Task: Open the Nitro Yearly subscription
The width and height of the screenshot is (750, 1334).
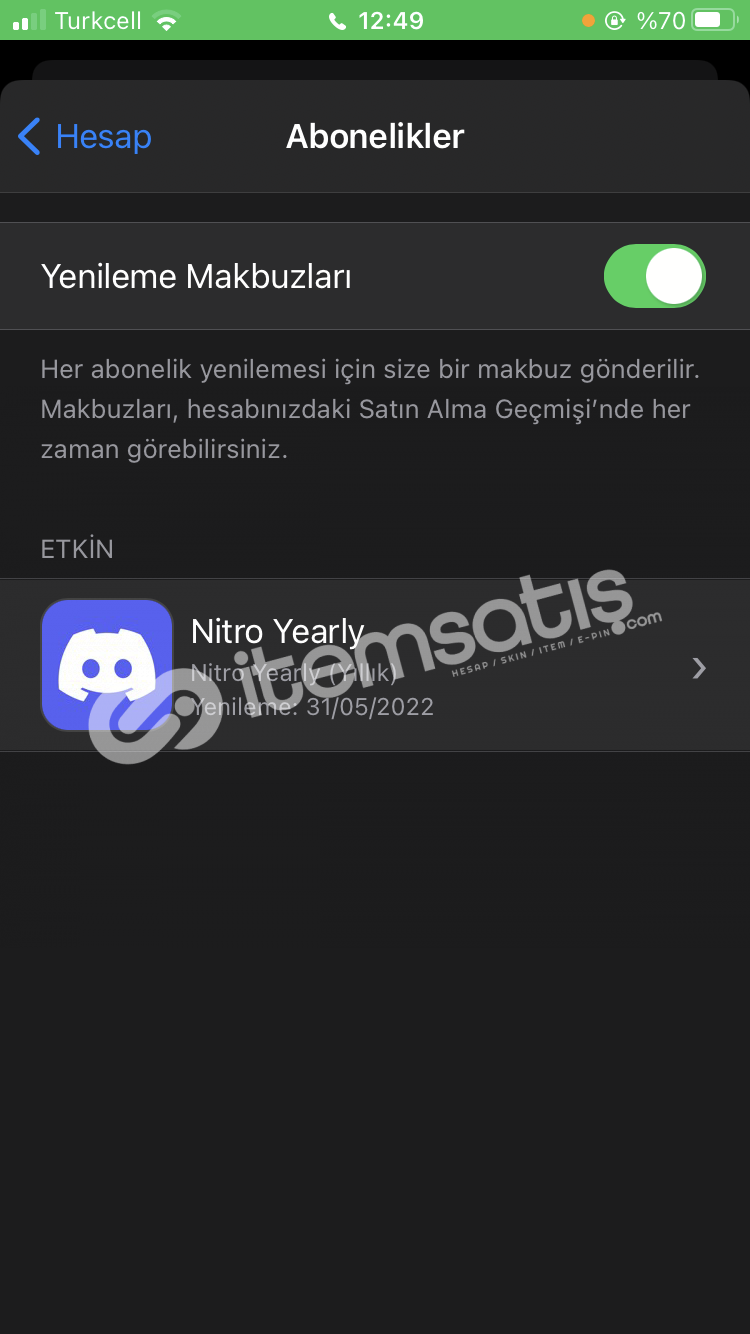Action: [x=375, y=665]
